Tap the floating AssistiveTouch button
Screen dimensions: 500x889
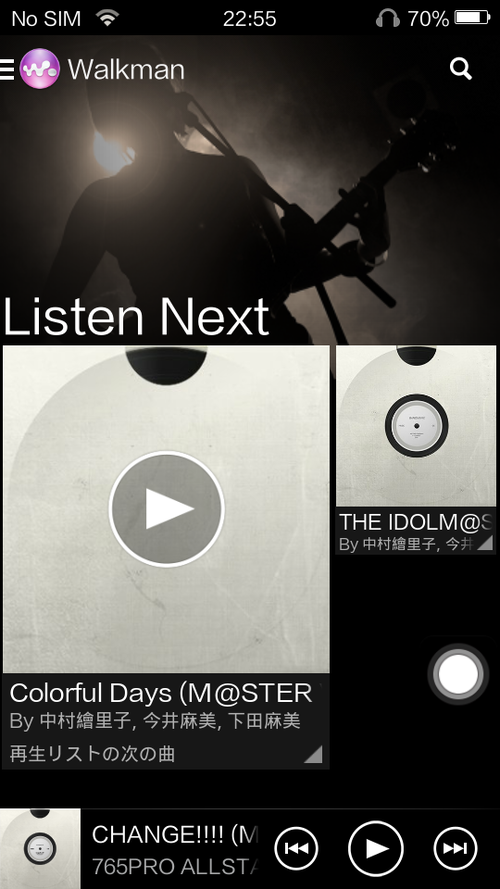pyautogui.click(x=458, y=674)
